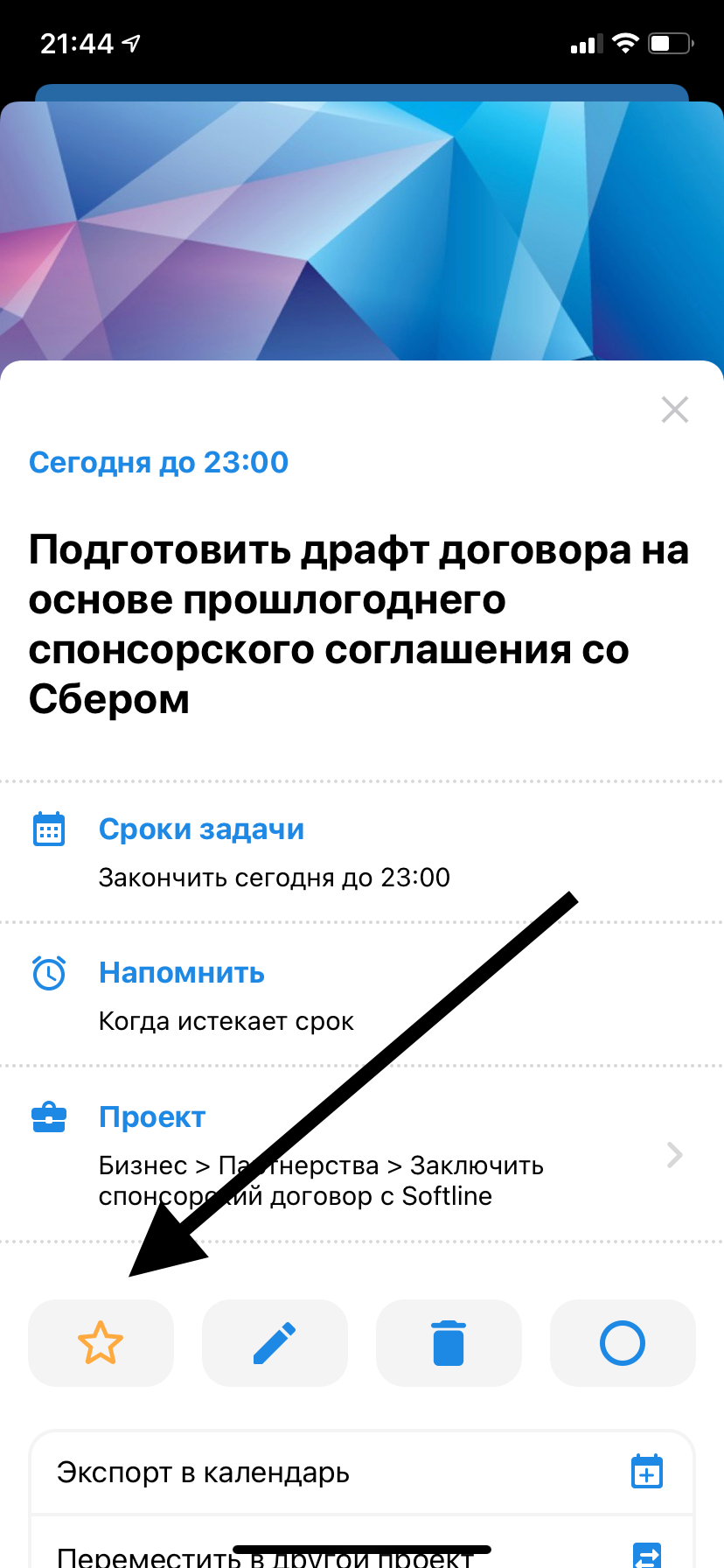
Task: Edit the task with the pencil
Action: 275,1343
